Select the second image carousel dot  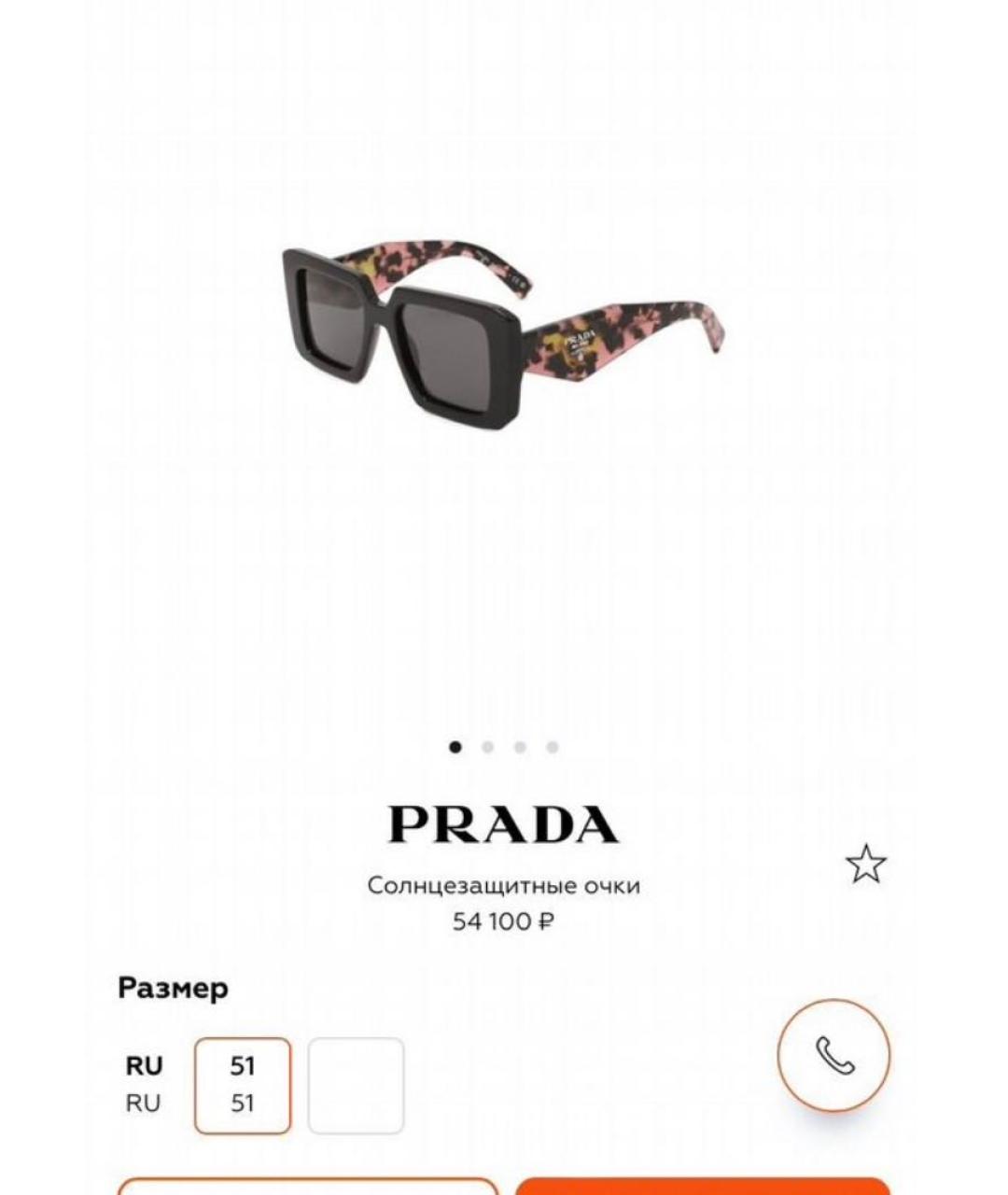486,746
